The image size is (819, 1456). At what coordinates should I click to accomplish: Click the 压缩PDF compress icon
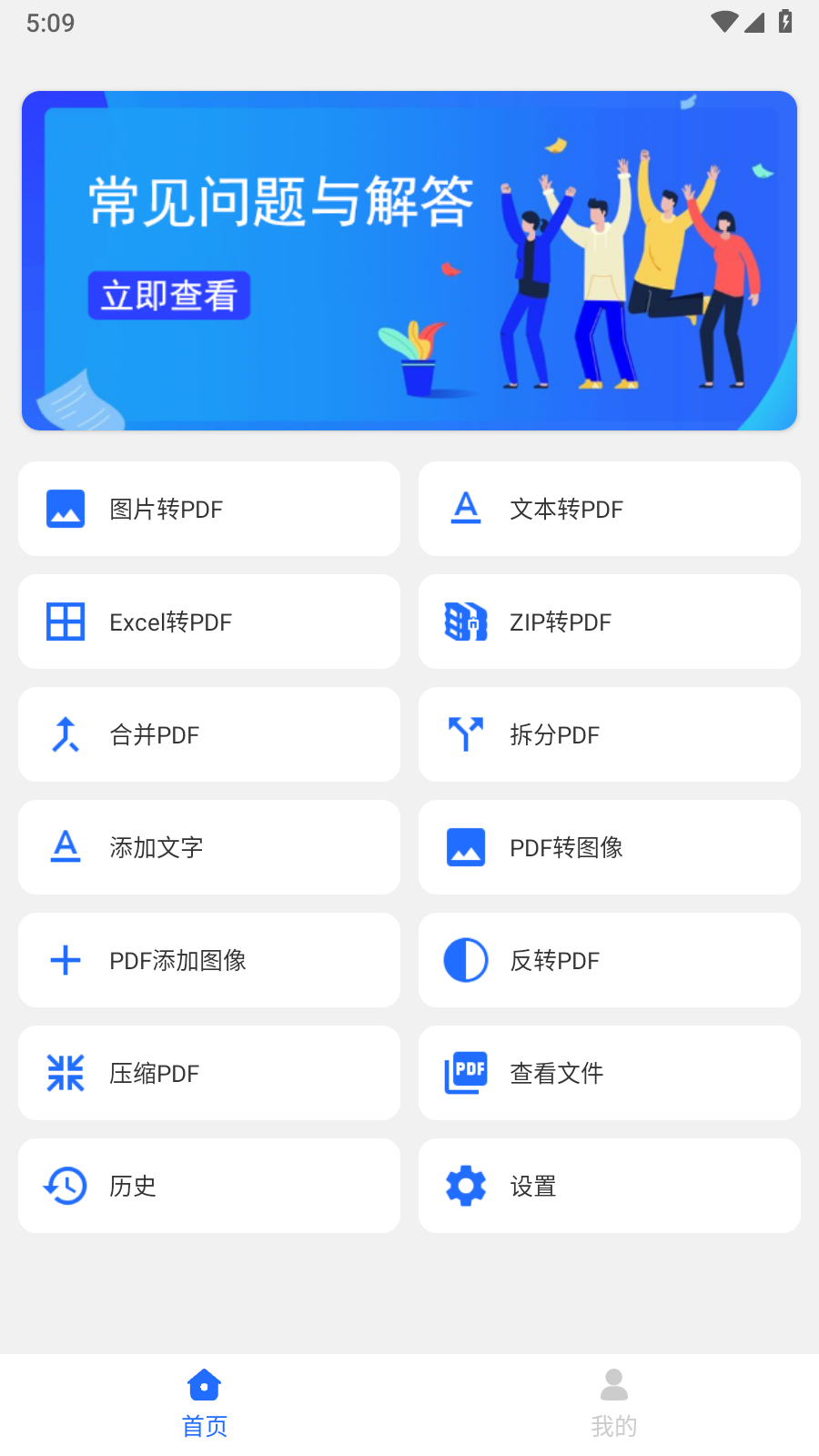pos(65,1073)
